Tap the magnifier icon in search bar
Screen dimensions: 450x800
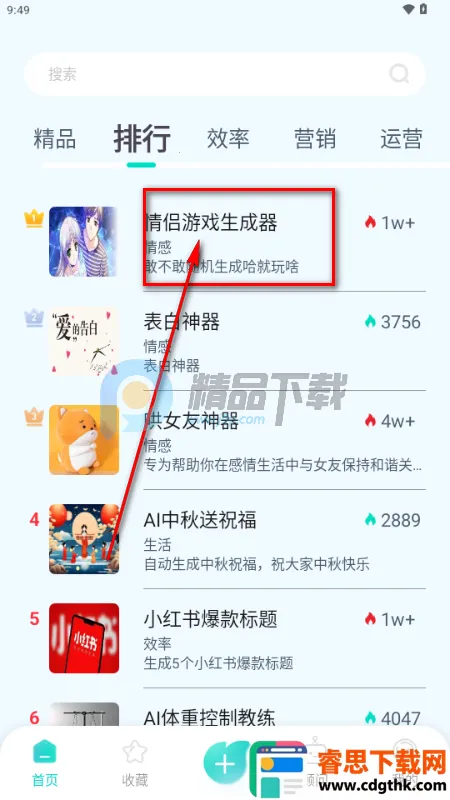(399, 74)
